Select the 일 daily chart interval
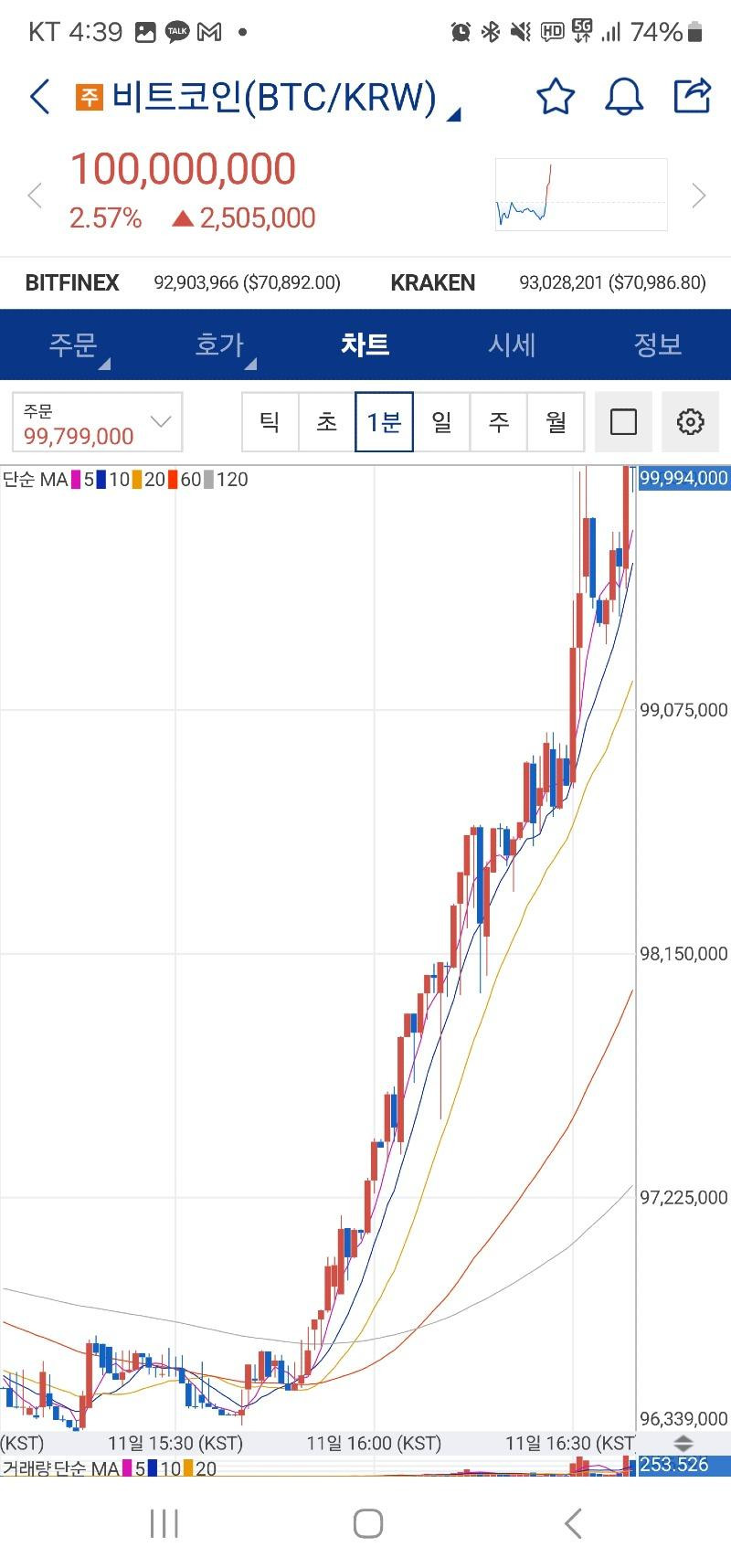This screenshot has height=1568, width=731. pyautogui.click(x=441, y=422)
